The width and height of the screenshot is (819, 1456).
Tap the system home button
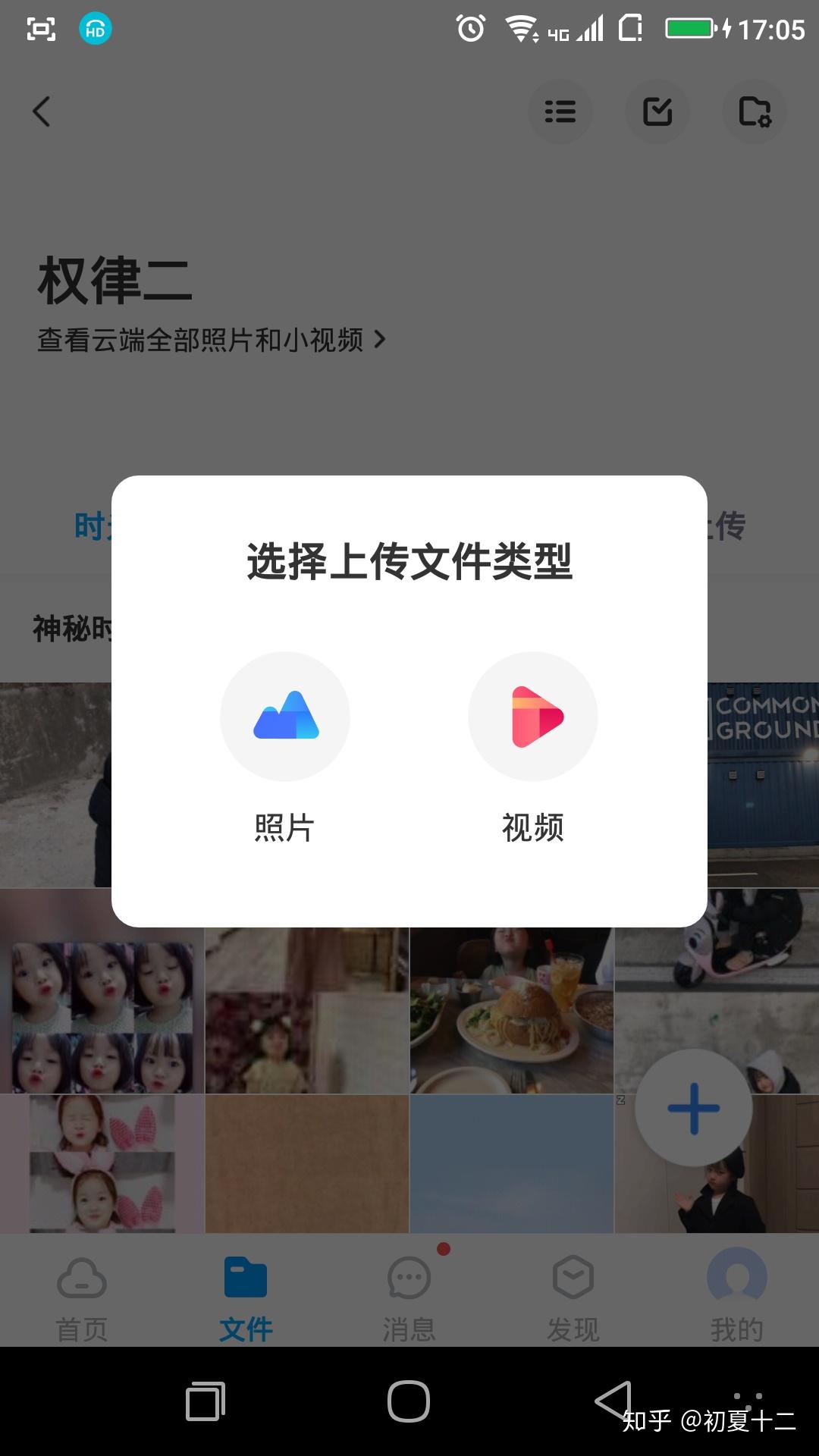409,1401
